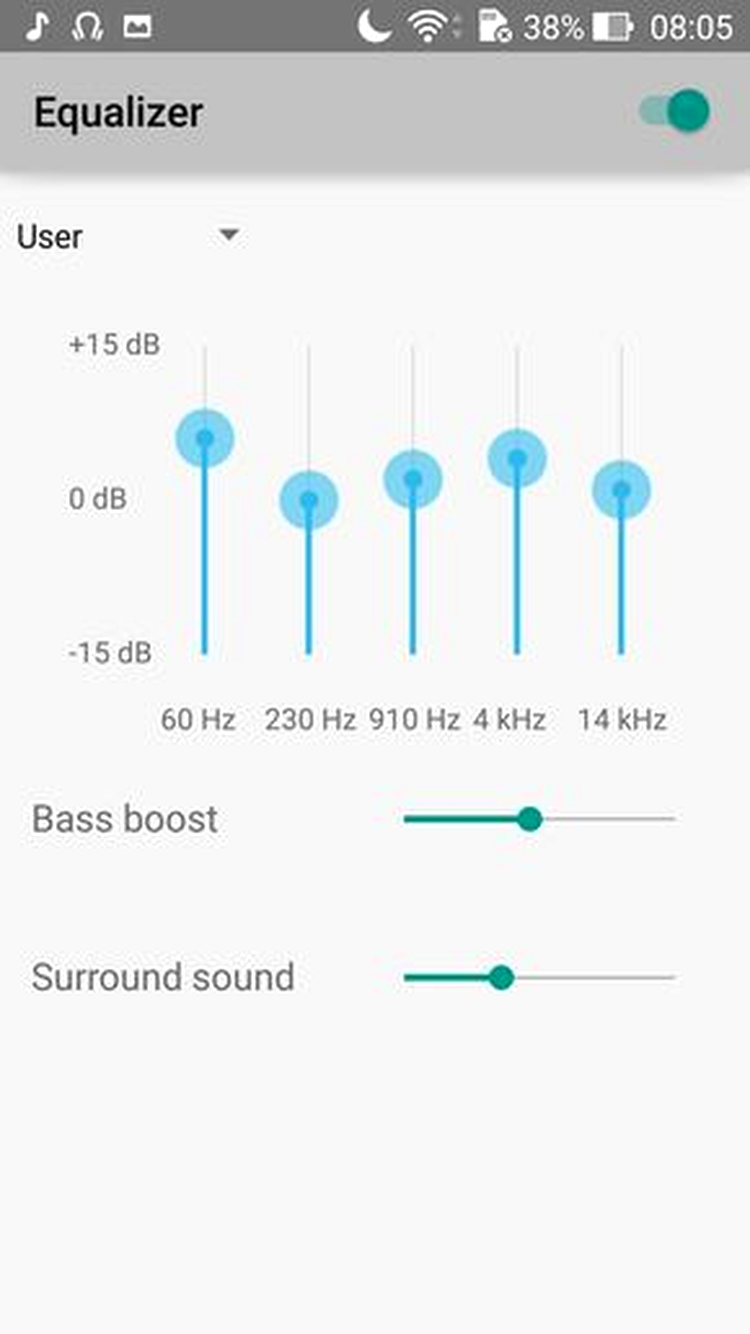Tap the 910 Hz band slider knob
The width and height of the screenshot is (750, 1334).
[413, 479]
